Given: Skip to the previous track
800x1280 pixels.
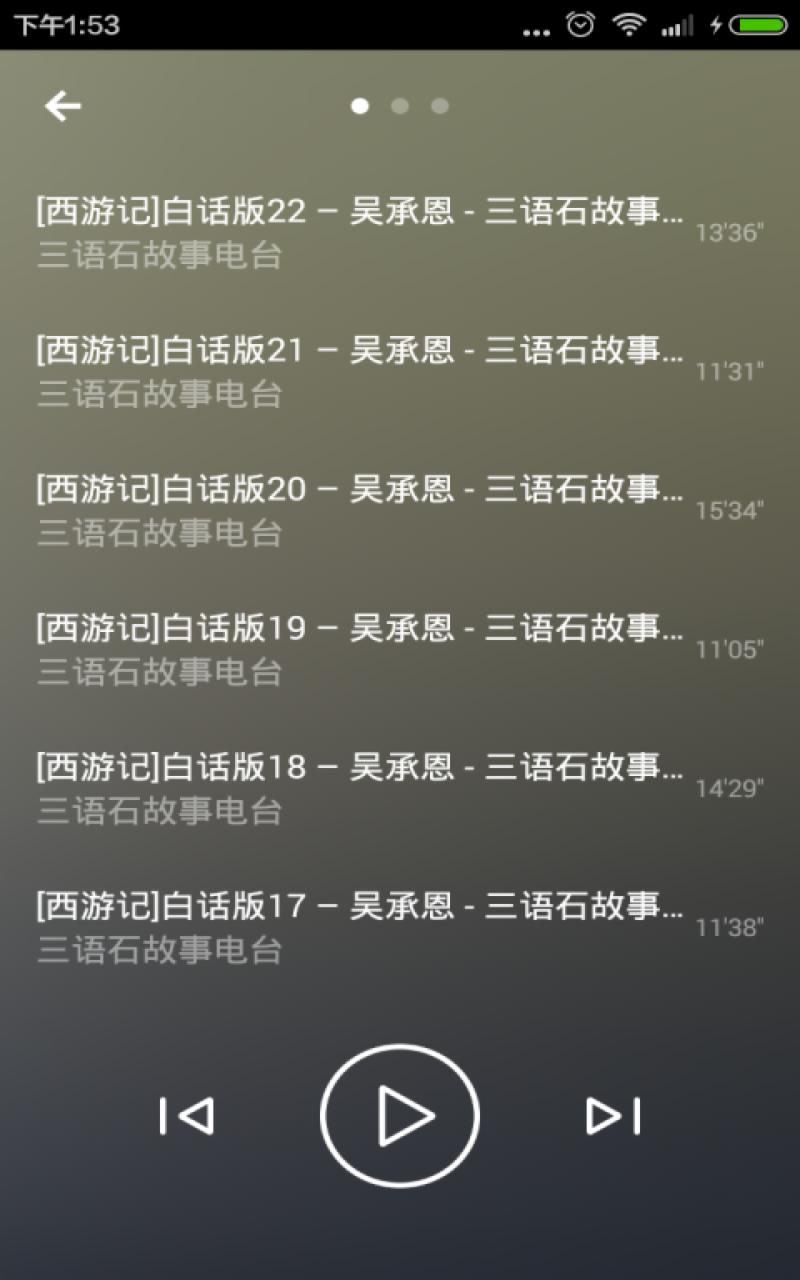Looking at the screenshot, I should click(187, 1116).
